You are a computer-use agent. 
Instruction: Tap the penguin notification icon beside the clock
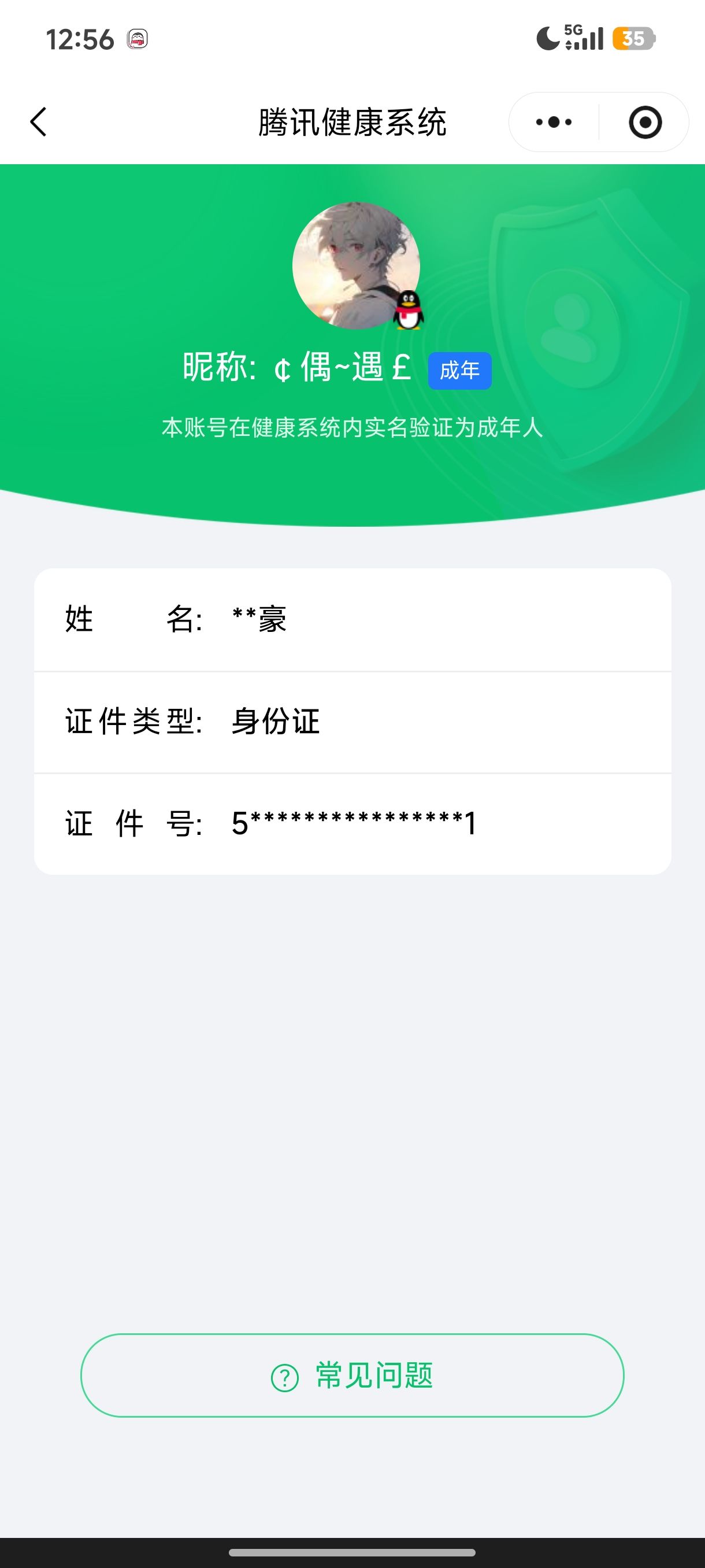coord(139,38)
